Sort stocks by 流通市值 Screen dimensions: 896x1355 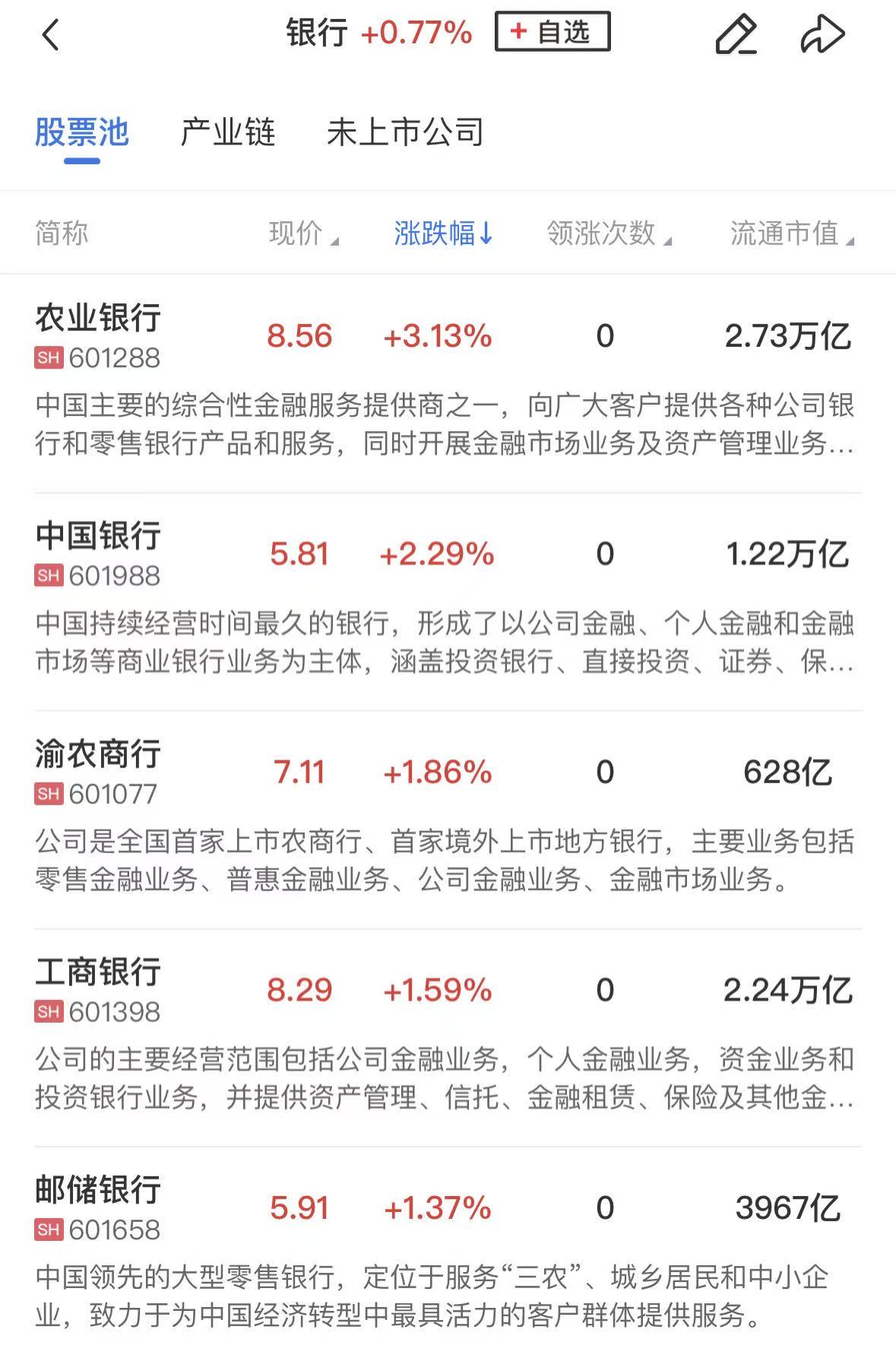point(791,233)
